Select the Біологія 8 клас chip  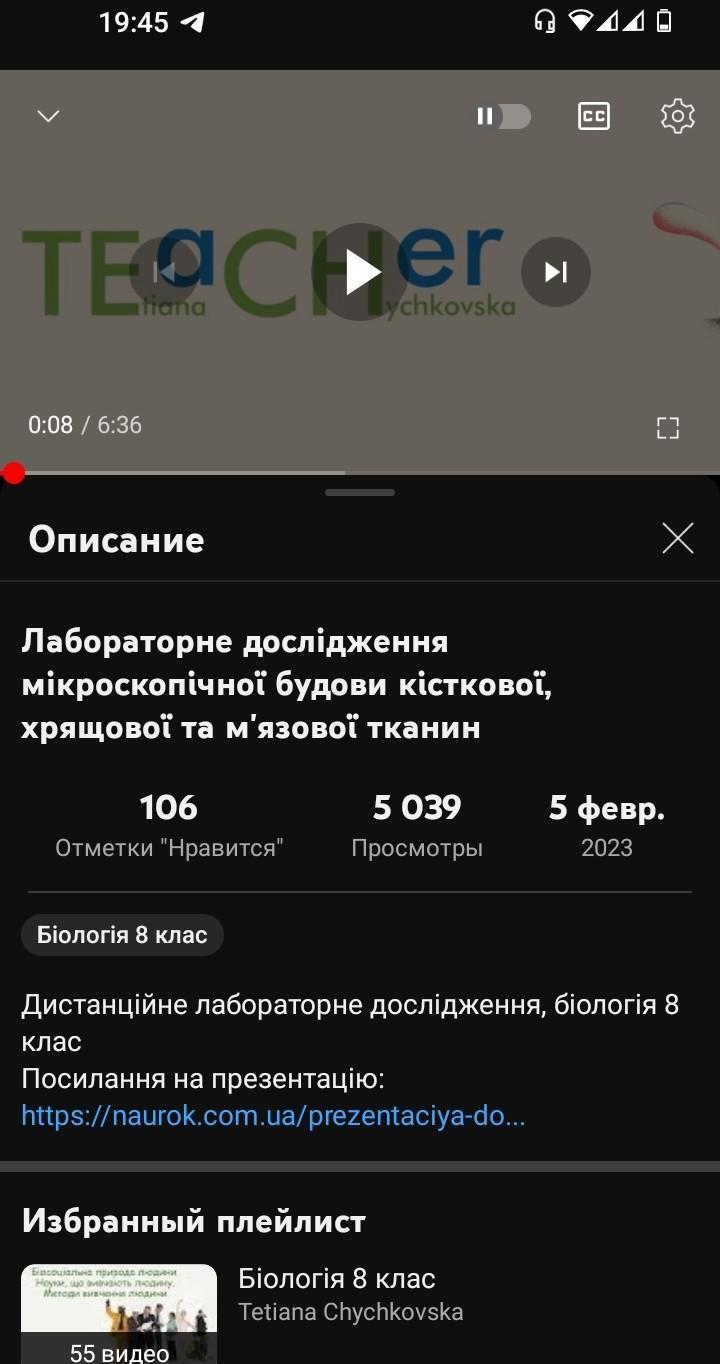click(122, 935)
